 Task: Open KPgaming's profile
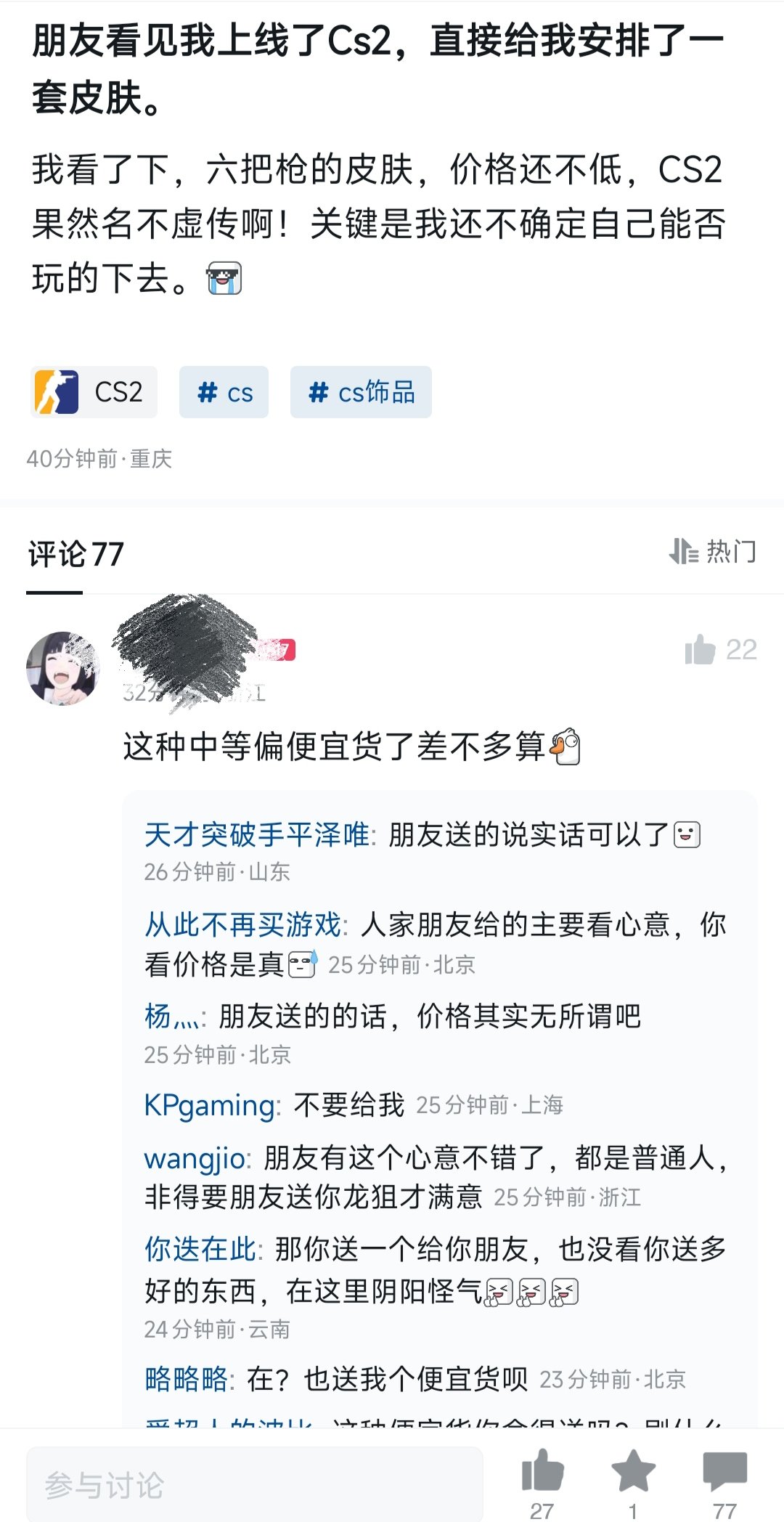click(x=206, y=1106)
